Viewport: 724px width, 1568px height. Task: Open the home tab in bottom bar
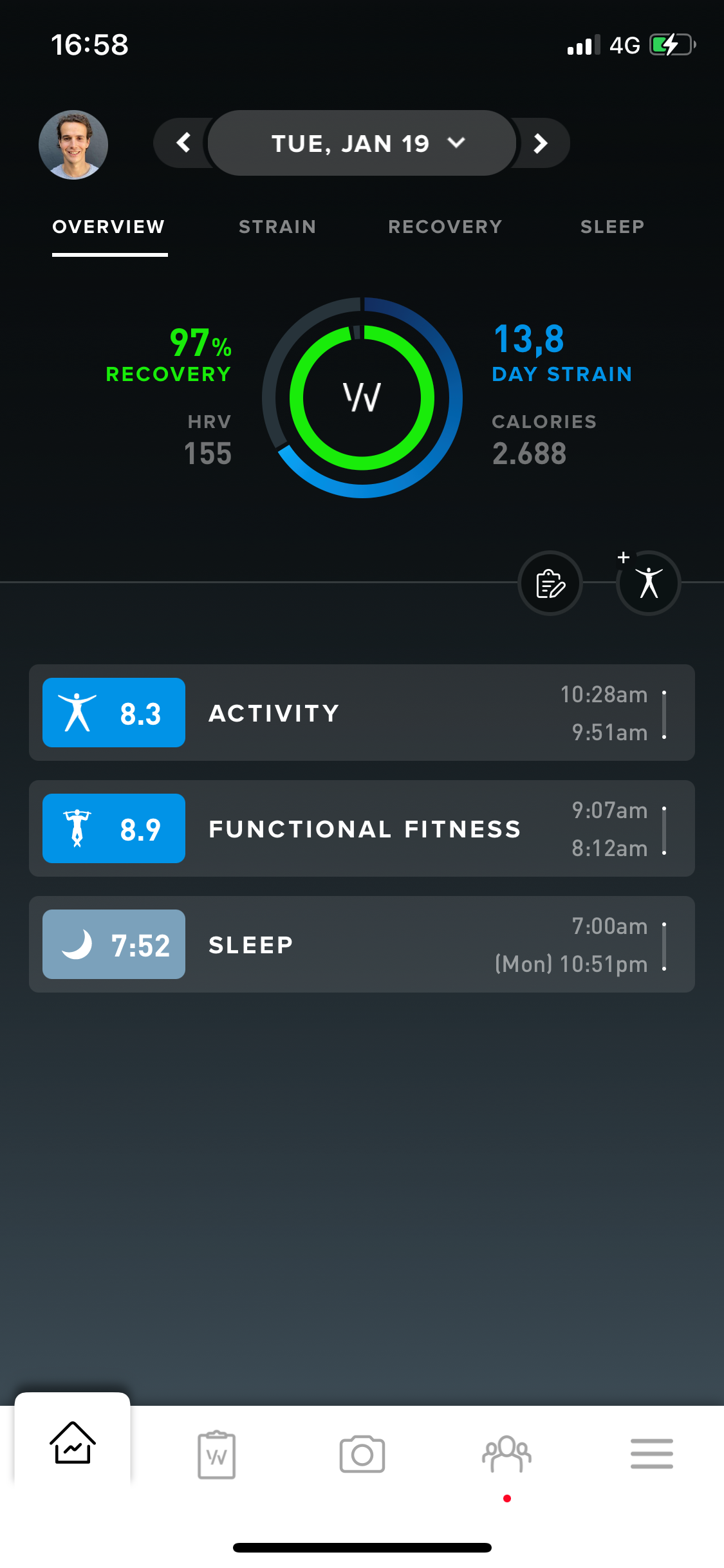(x=73, y=1443)
